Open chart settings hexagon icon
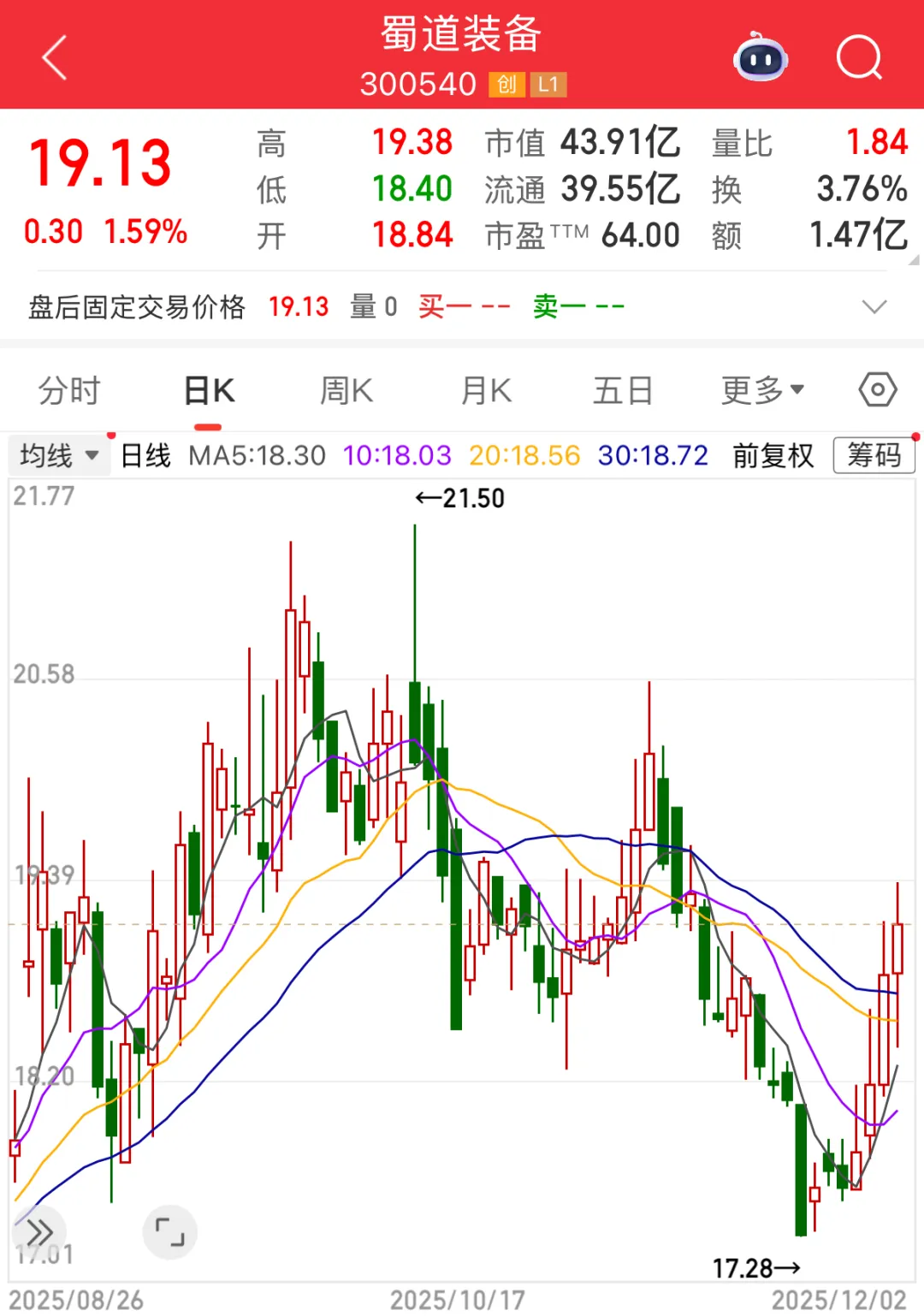The height and width of the screenshot is (1316, 924). point(877,390)
